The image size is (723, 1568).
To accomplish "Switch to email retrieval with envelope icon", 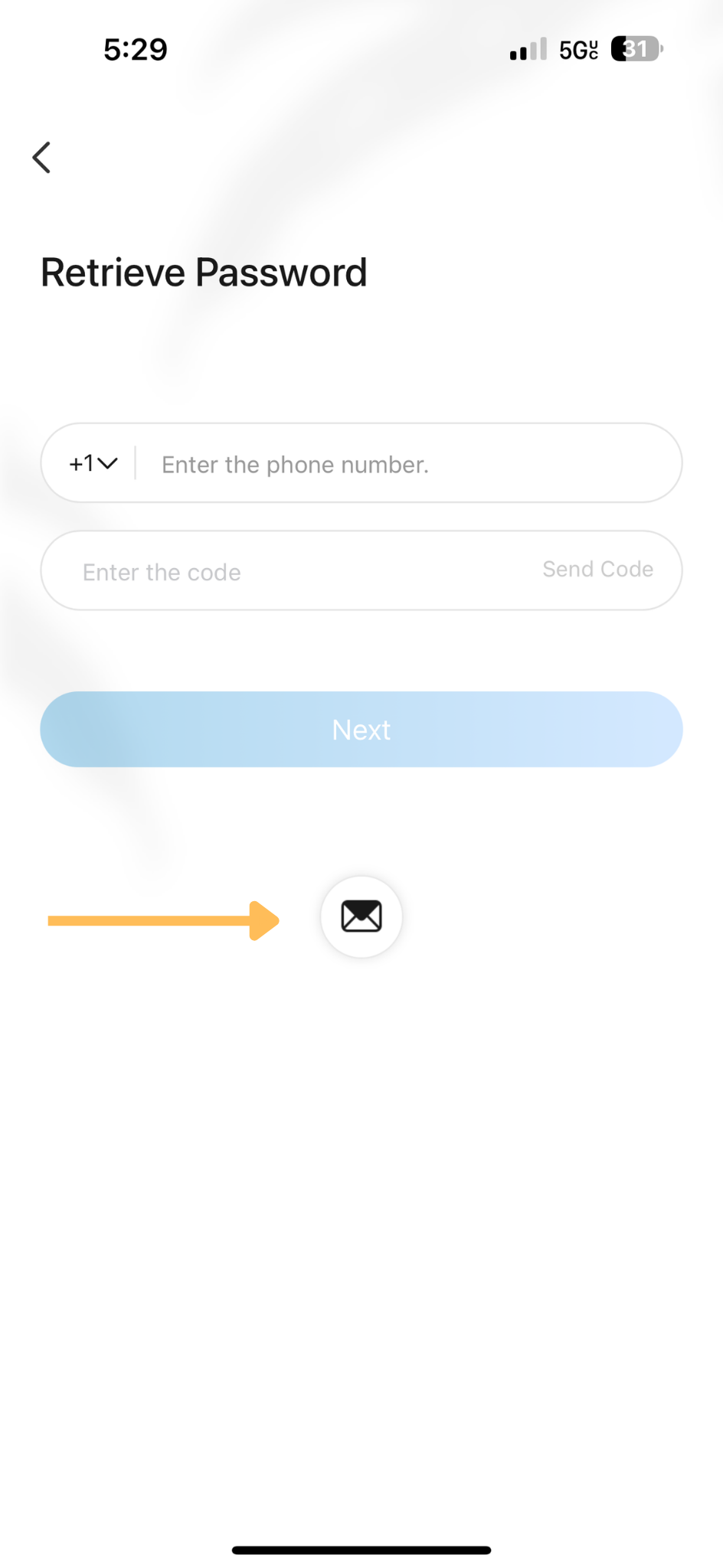I will click(361, 916).
